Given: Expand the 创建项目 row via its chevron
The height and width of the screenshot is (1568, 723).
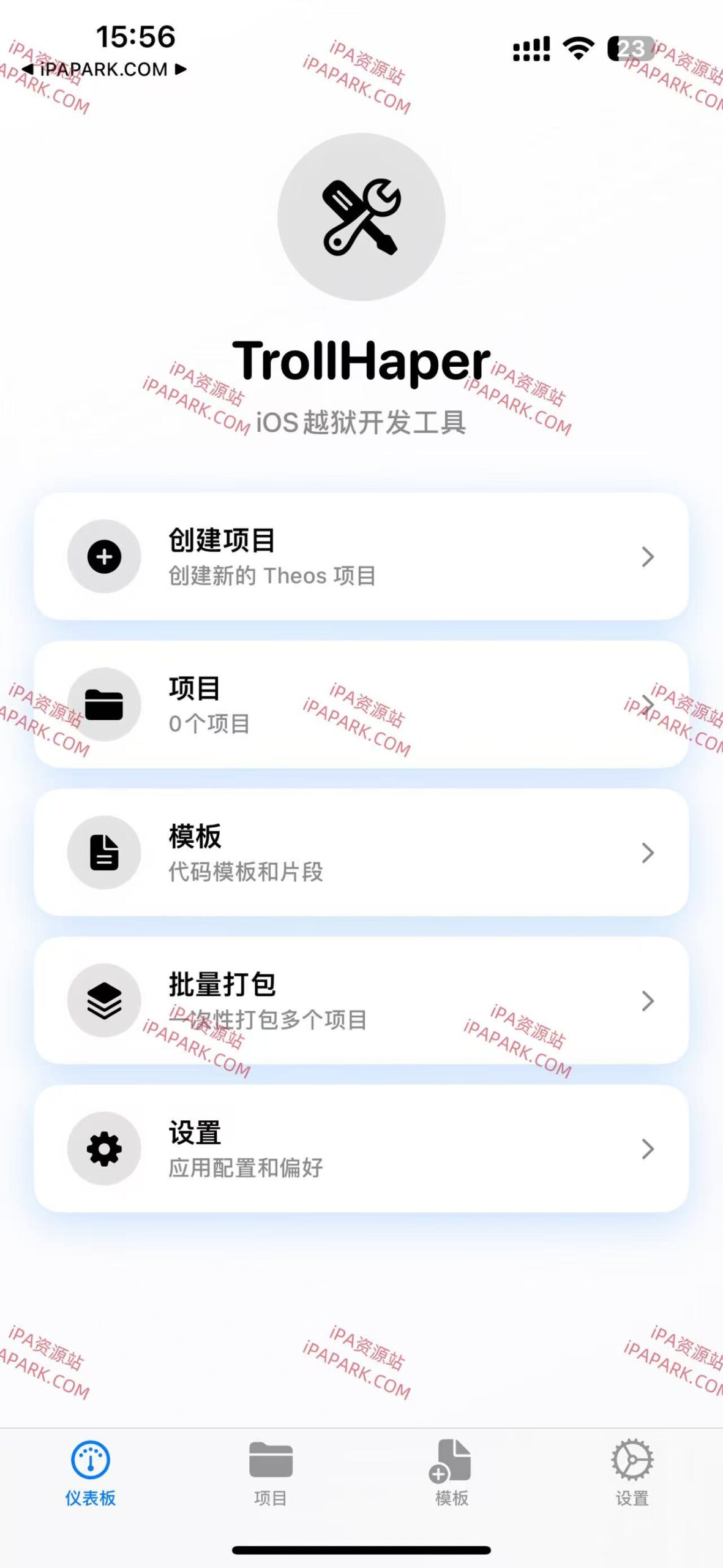Looking at the screenshot, I should (x=647, y=555).
